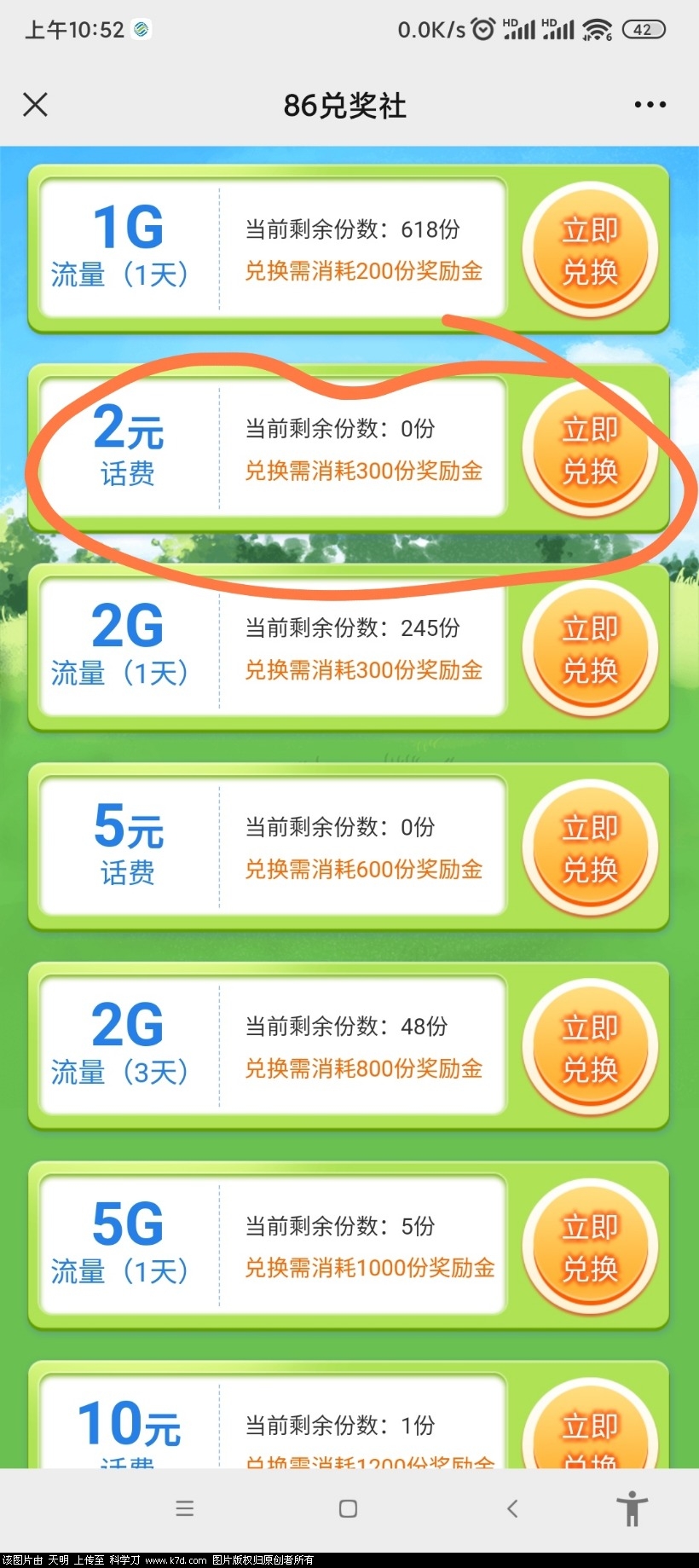Tap 立即兑换 for 10元话费
Image resolution: width=699 pixels, height=1568 pixels.
tap(590, 1432)
